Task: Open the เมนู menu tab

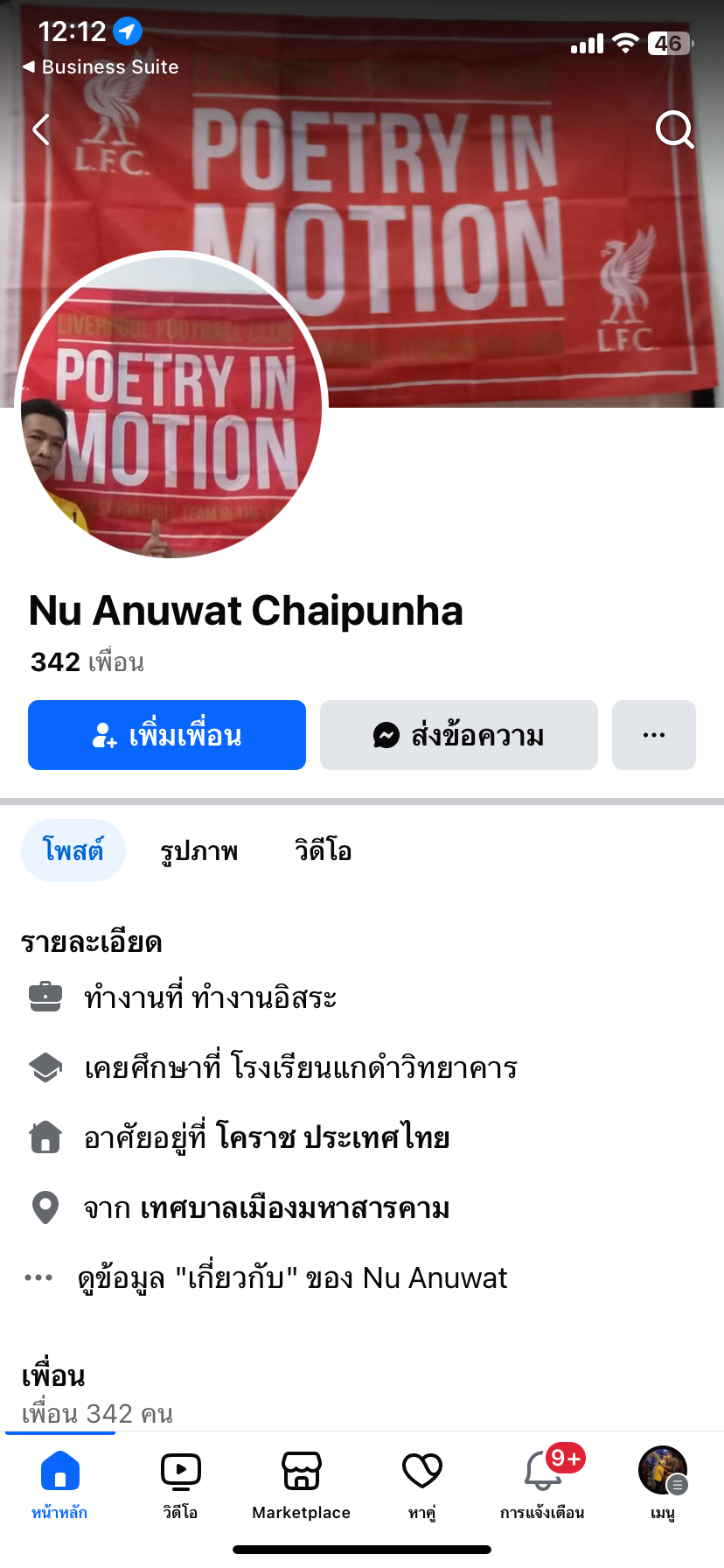Action: point(662,1482)
